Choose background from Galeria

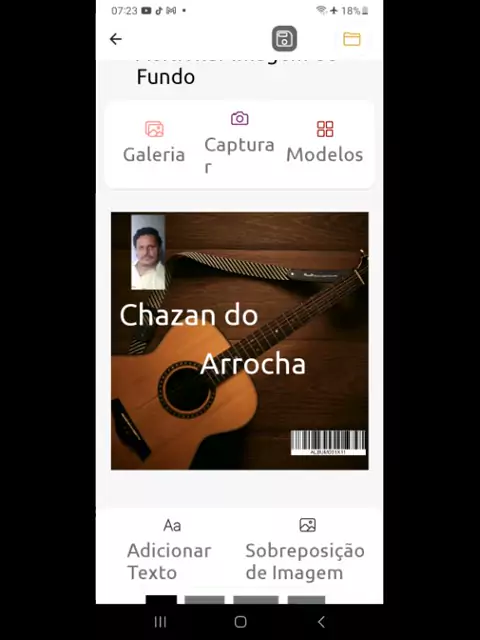coord(154,143)
